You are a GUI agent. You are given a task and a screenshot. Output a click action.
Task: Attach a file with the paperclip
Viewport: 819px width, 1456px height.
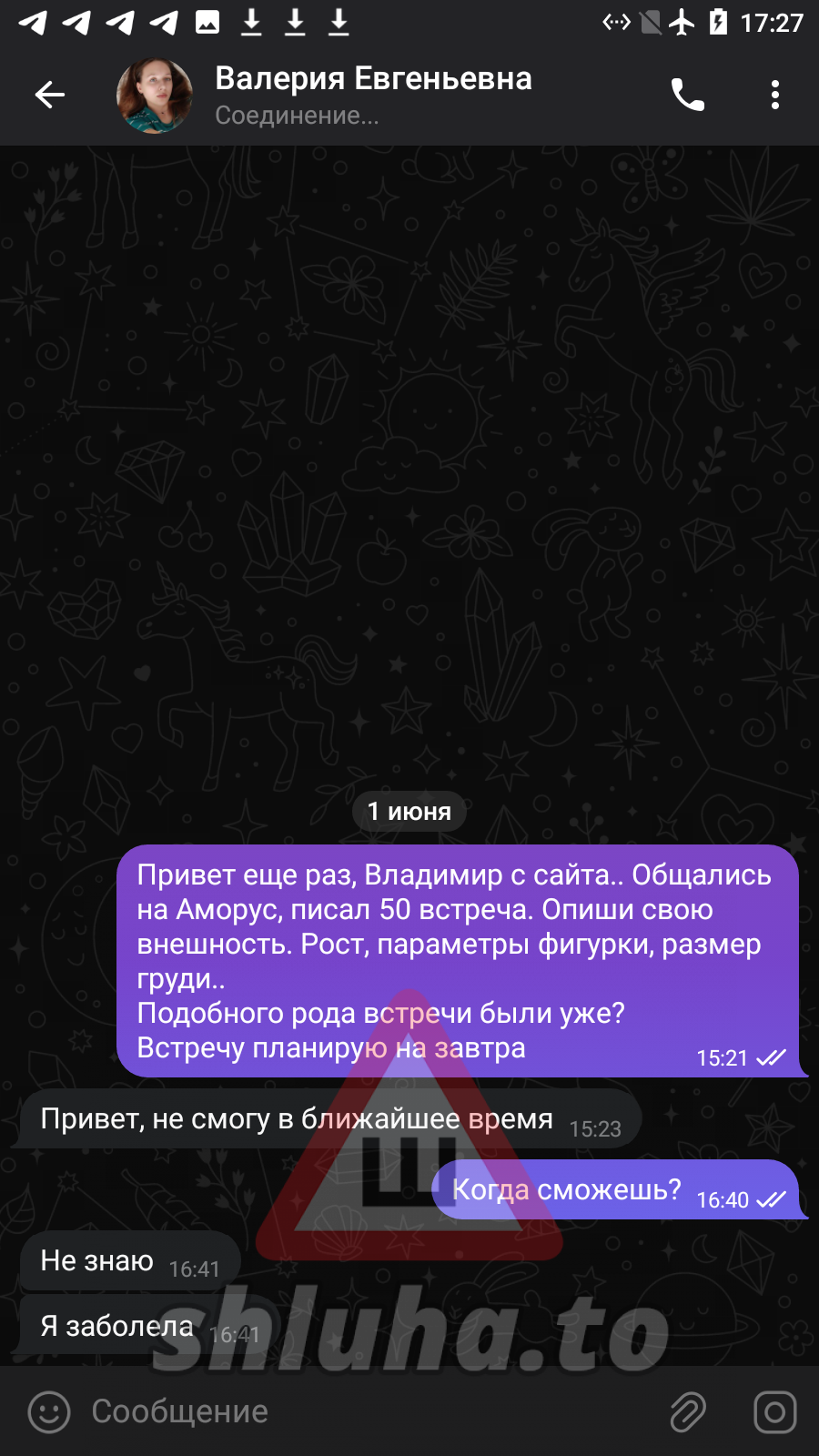(x=688, y=1412)
